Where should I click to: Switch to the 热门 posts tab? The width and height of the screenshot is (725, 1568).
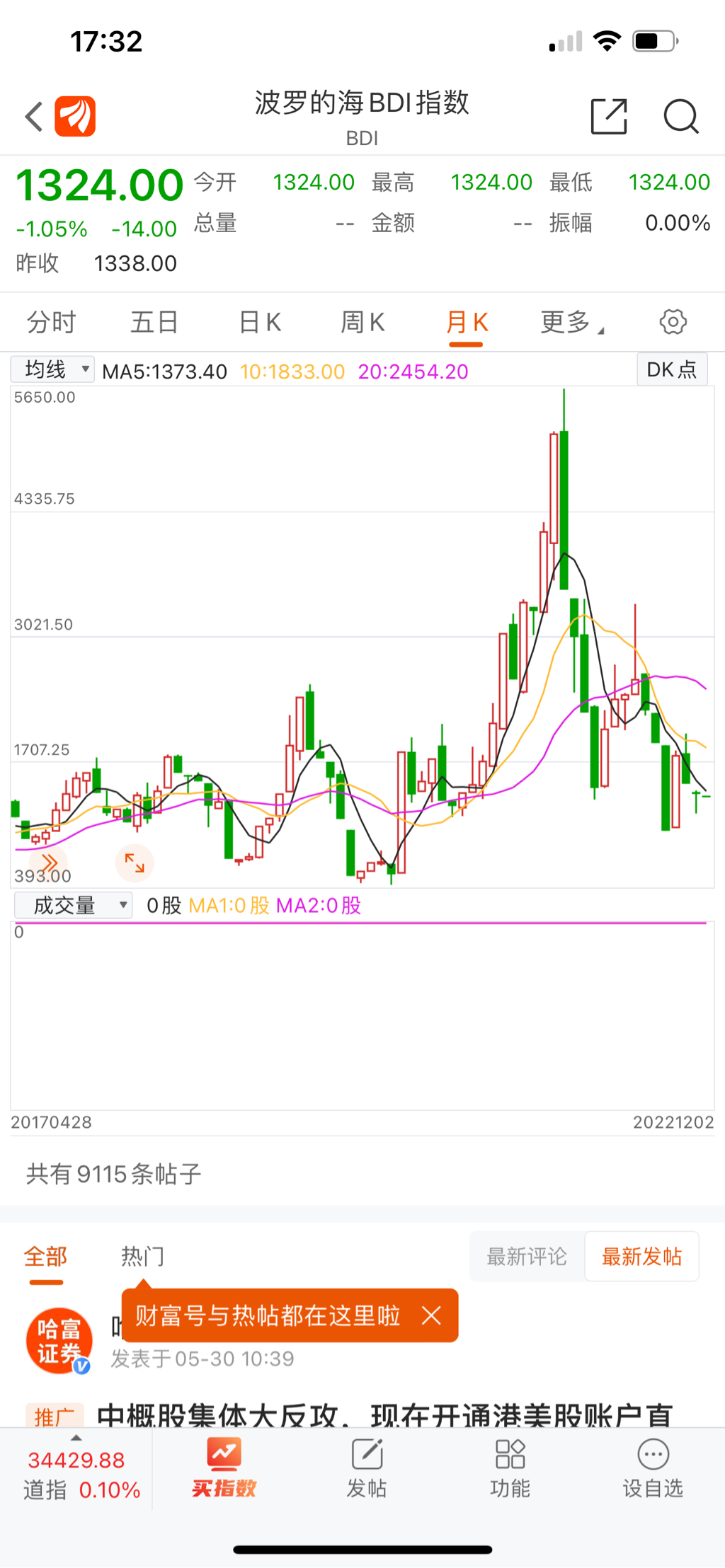tap(142, 1257)
